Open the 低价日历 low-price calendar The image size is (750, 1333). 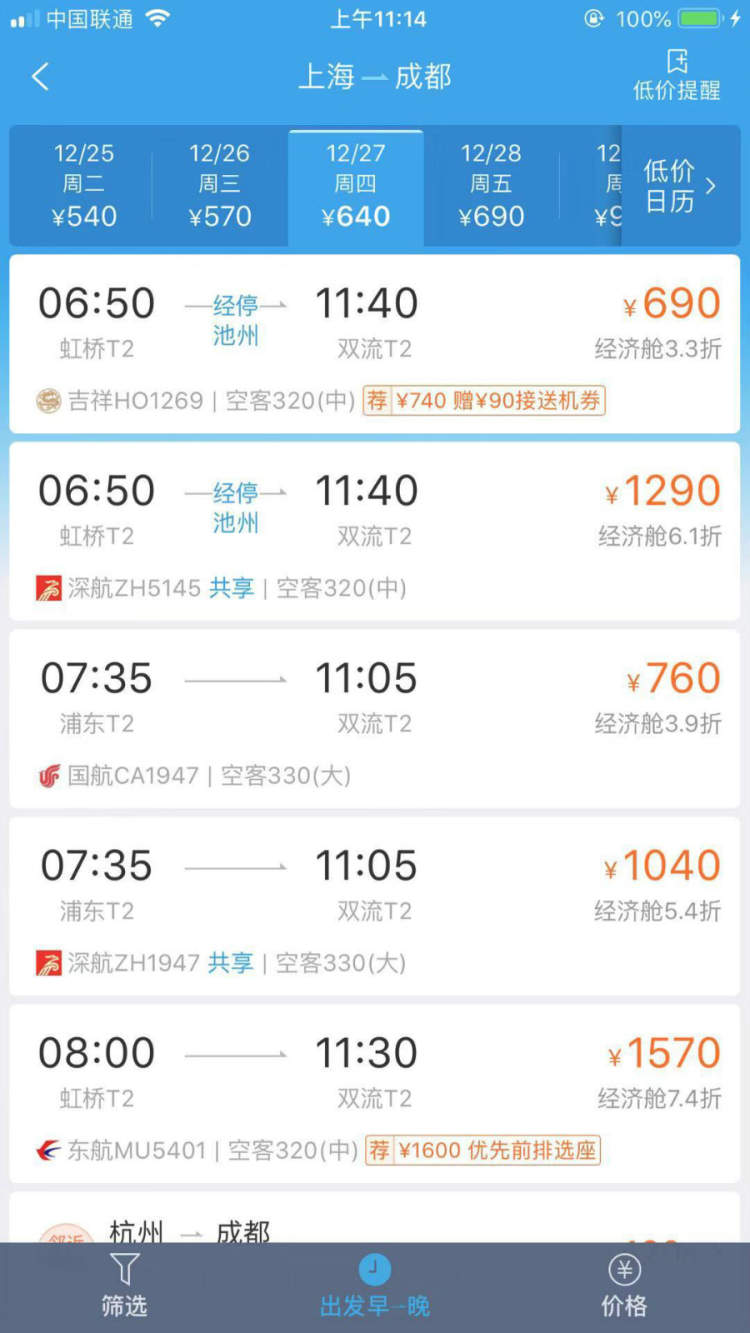click(x=680, y=186)
